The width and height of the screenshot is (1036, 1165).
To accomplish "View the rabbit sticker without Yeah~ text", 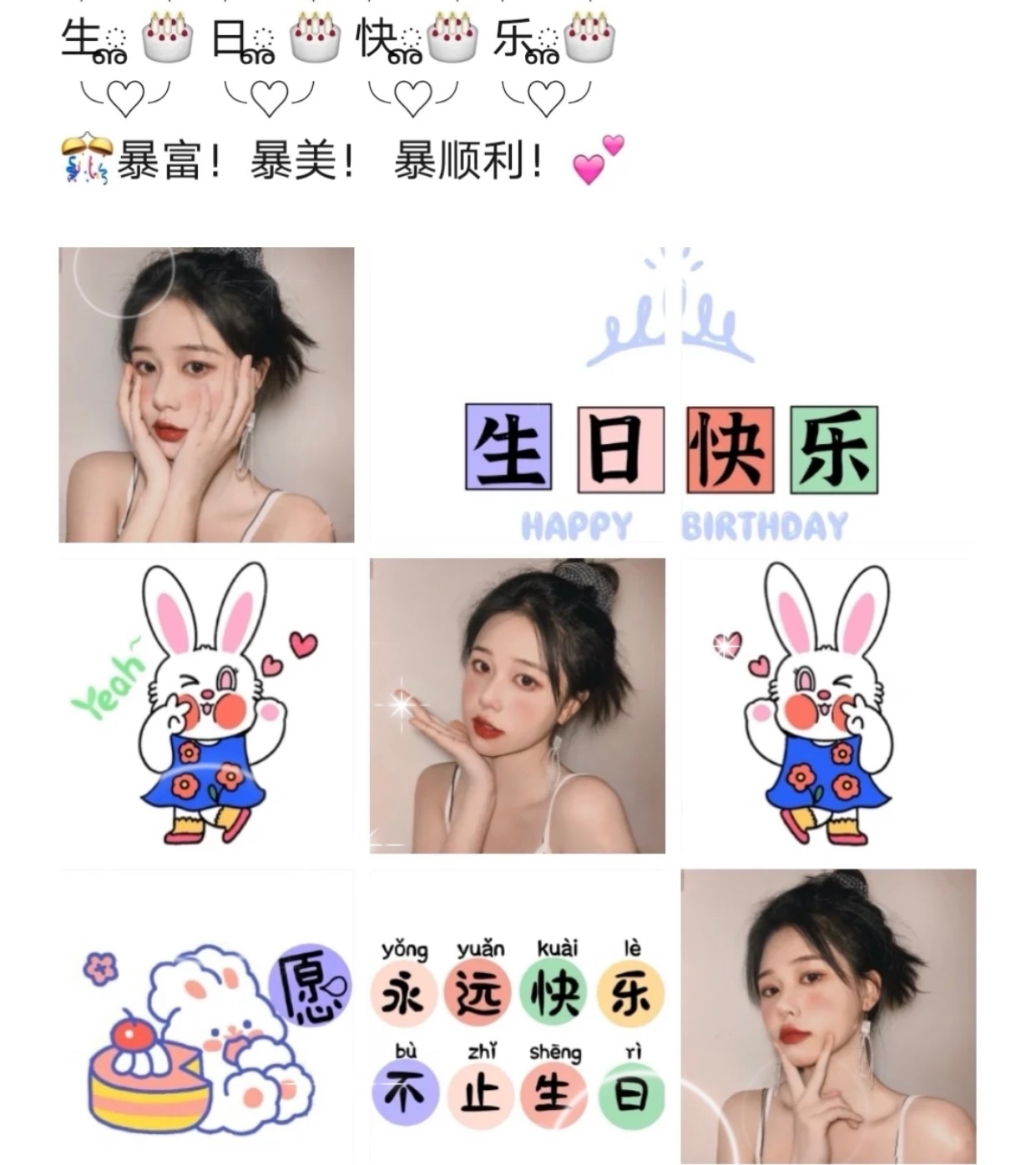I will 828,705.
